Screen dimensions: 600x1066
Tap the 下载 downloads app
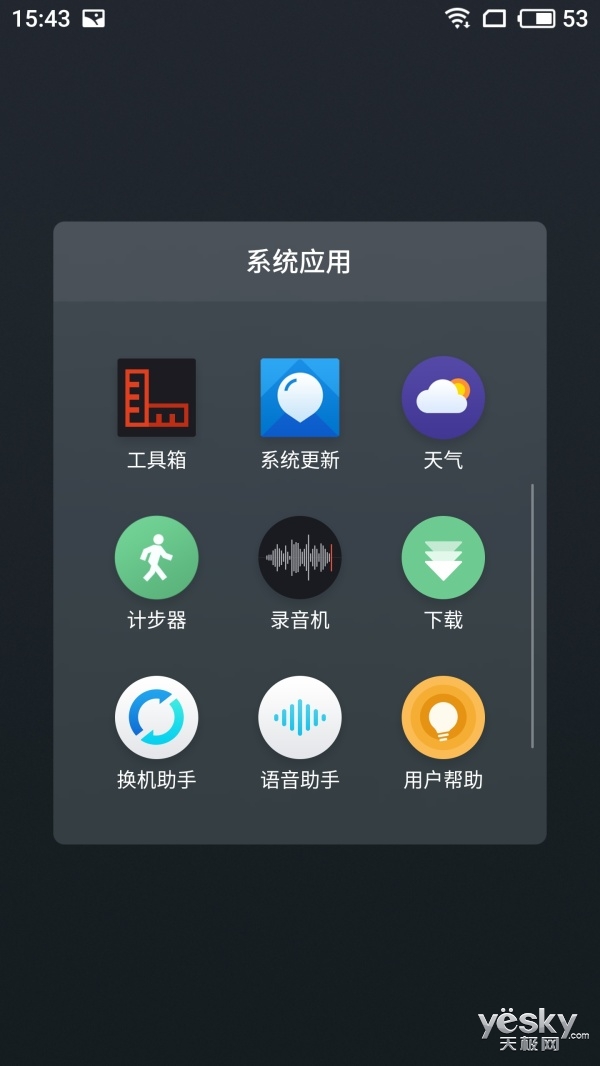[443, 558]
